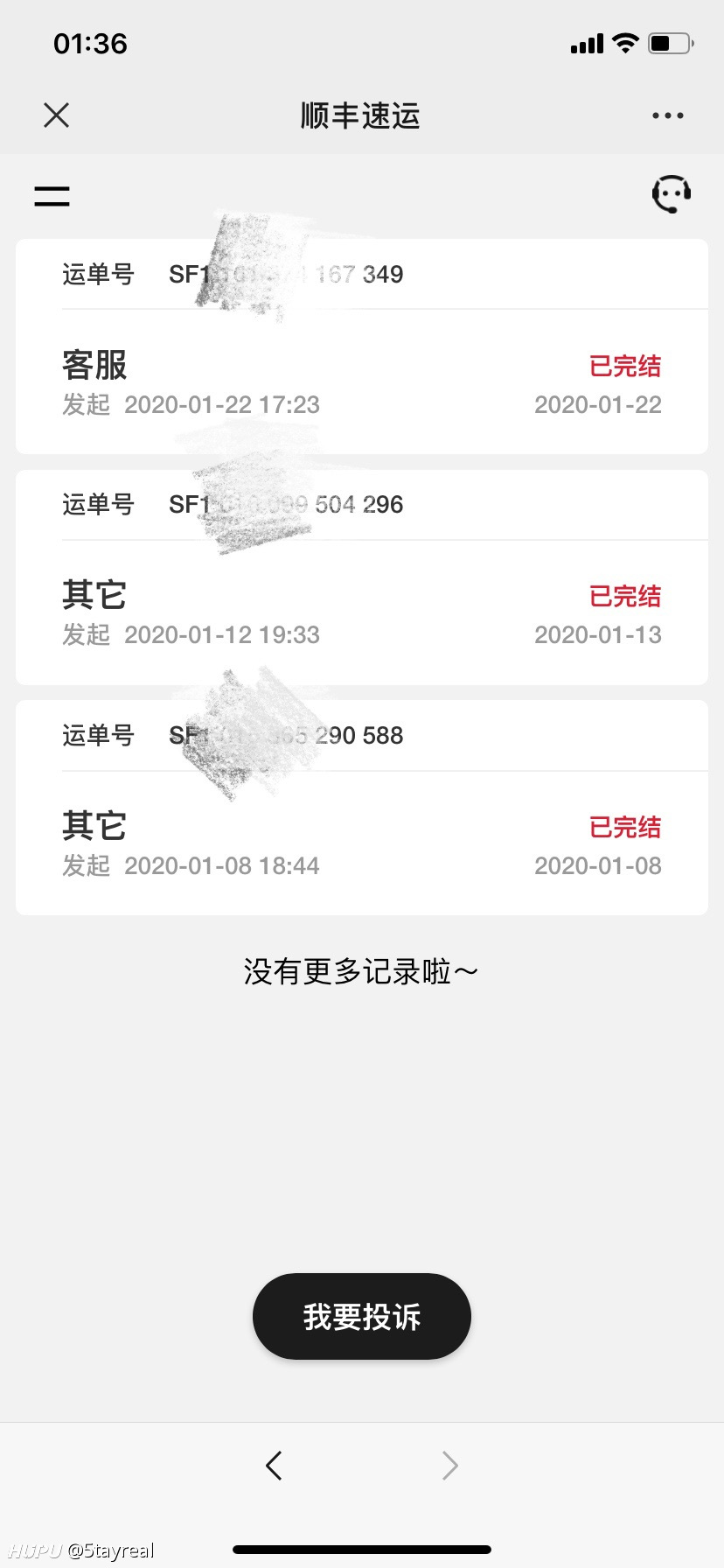Tap the 我要投诉 button

coord(362,1316)
